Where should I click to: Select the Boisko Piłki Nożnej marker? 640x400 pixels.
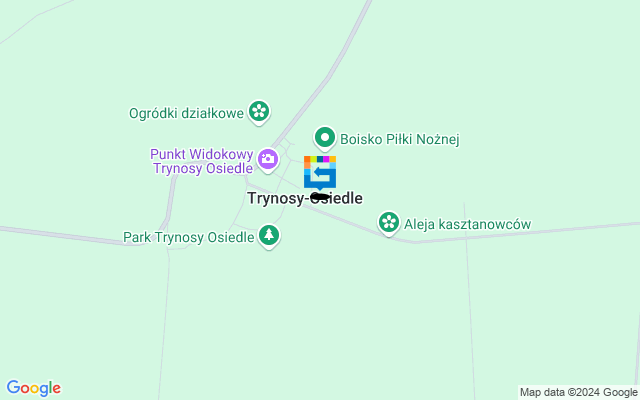tap(324, 138)
